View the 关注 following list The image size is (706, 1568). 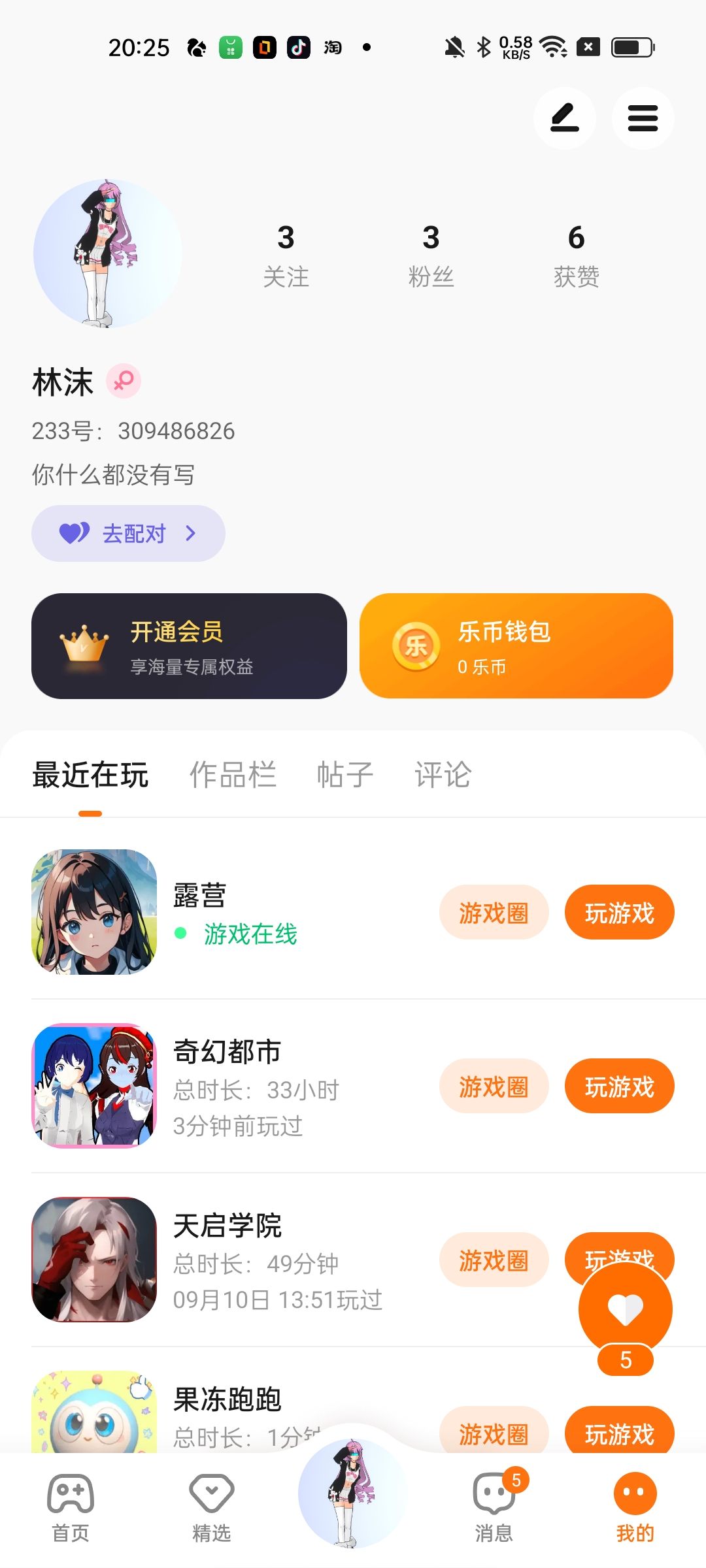[x=286, y=255]
